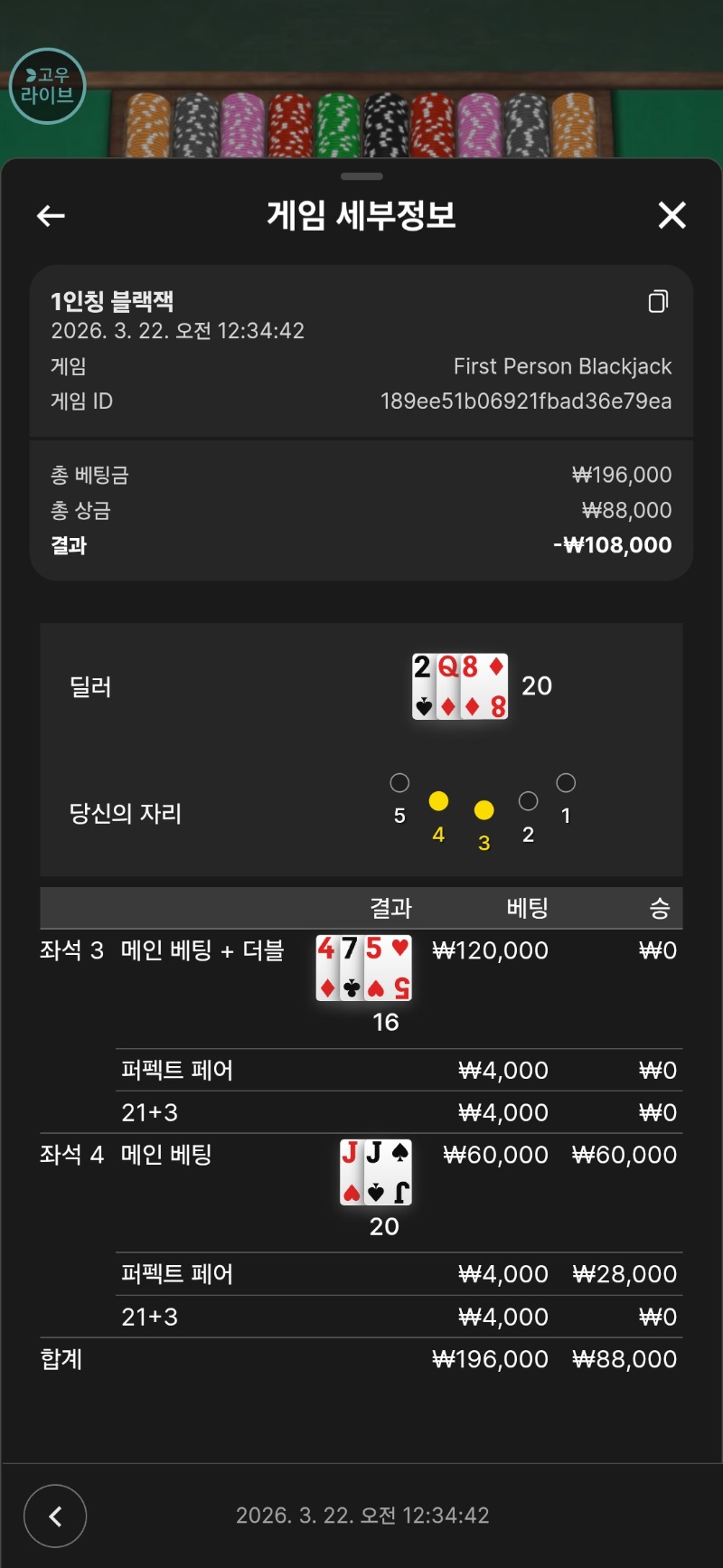The height and width of the screenshot is (1568, 723).
Task: Tap the previous-game chevron button at bottom
Action: click(55, 1516)
